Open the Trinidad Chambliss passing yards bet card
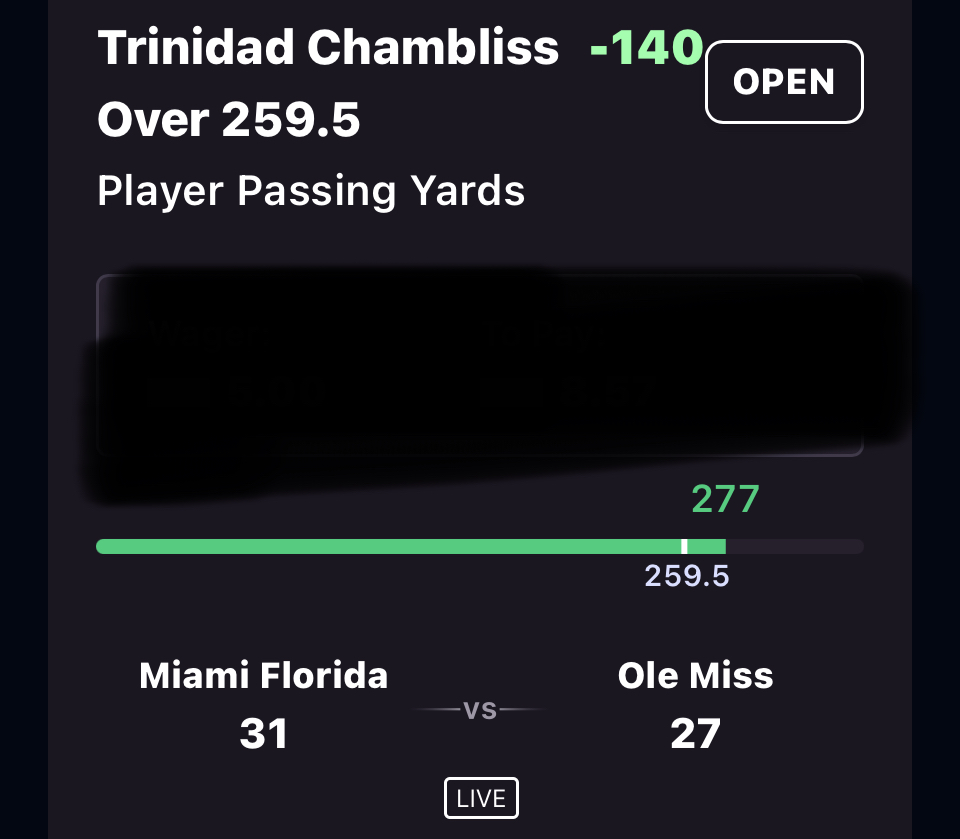960x839 pixels. (328, 48)
